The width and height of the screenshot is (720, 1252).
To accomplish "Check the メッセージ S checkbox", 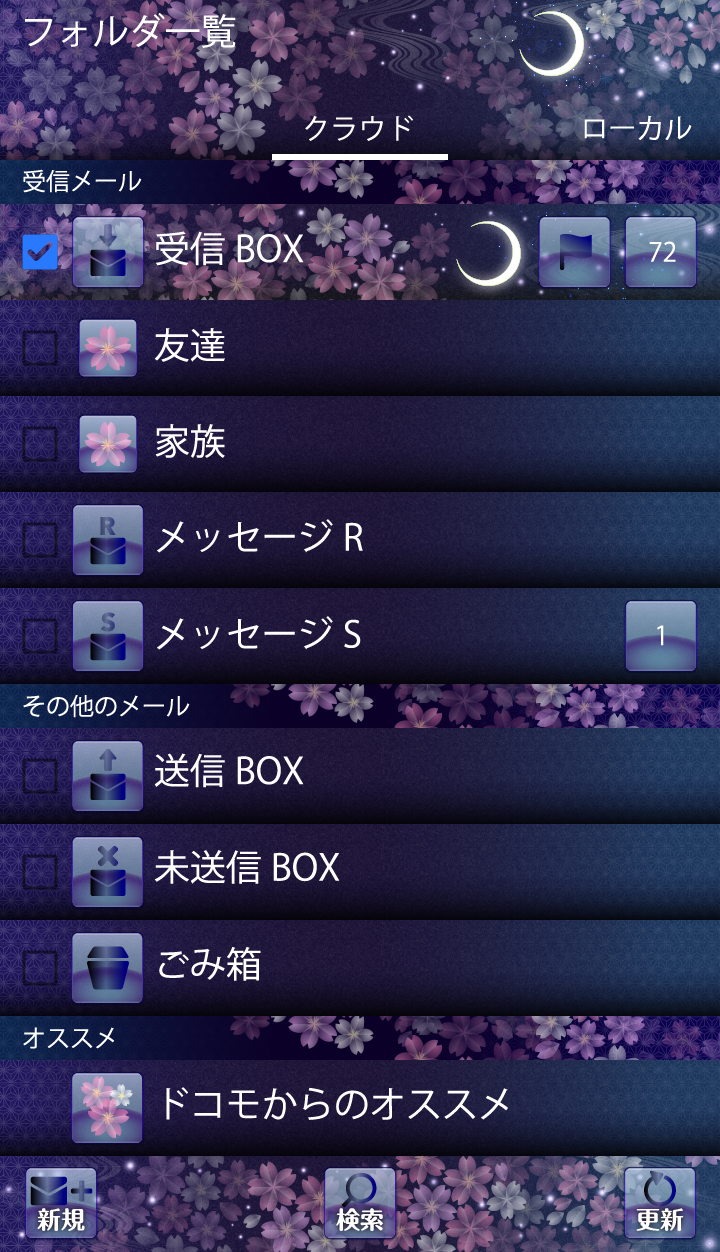I will [40, 635].
